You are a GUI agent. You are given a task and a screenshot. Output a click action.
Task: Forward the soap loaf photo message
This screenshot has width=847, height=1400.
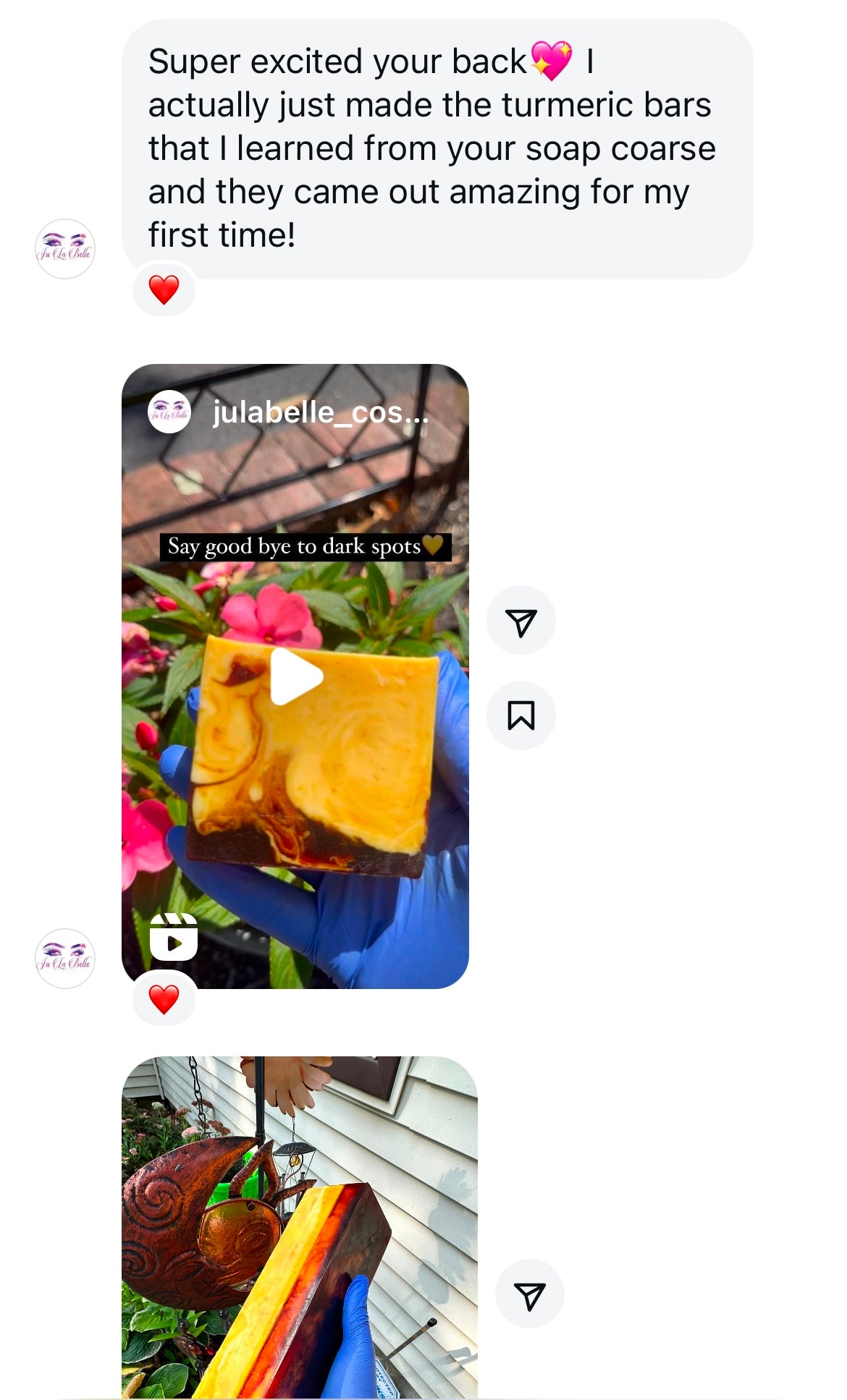(529, 1295)
